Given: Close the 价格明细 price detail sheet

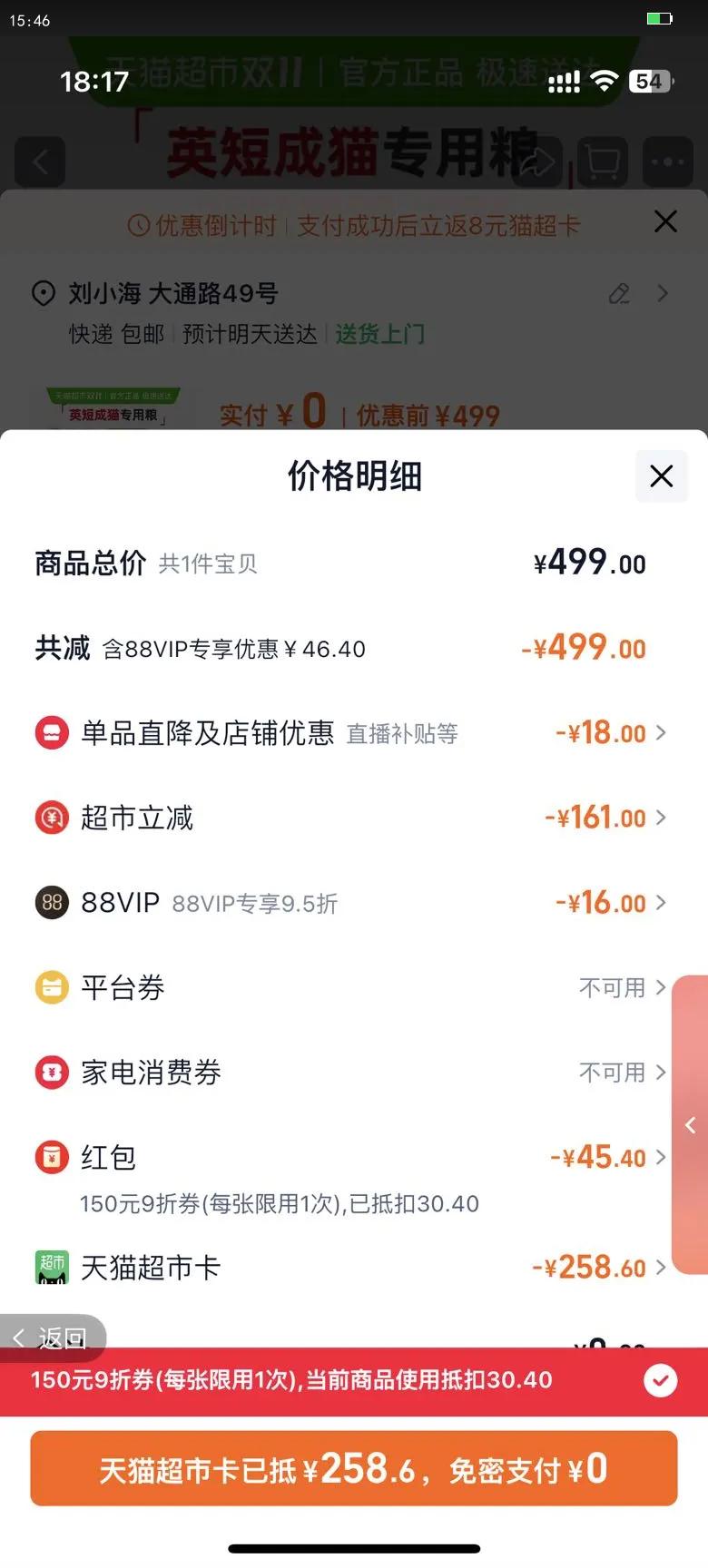Looking at the screenshot, I should pos(662,475).
